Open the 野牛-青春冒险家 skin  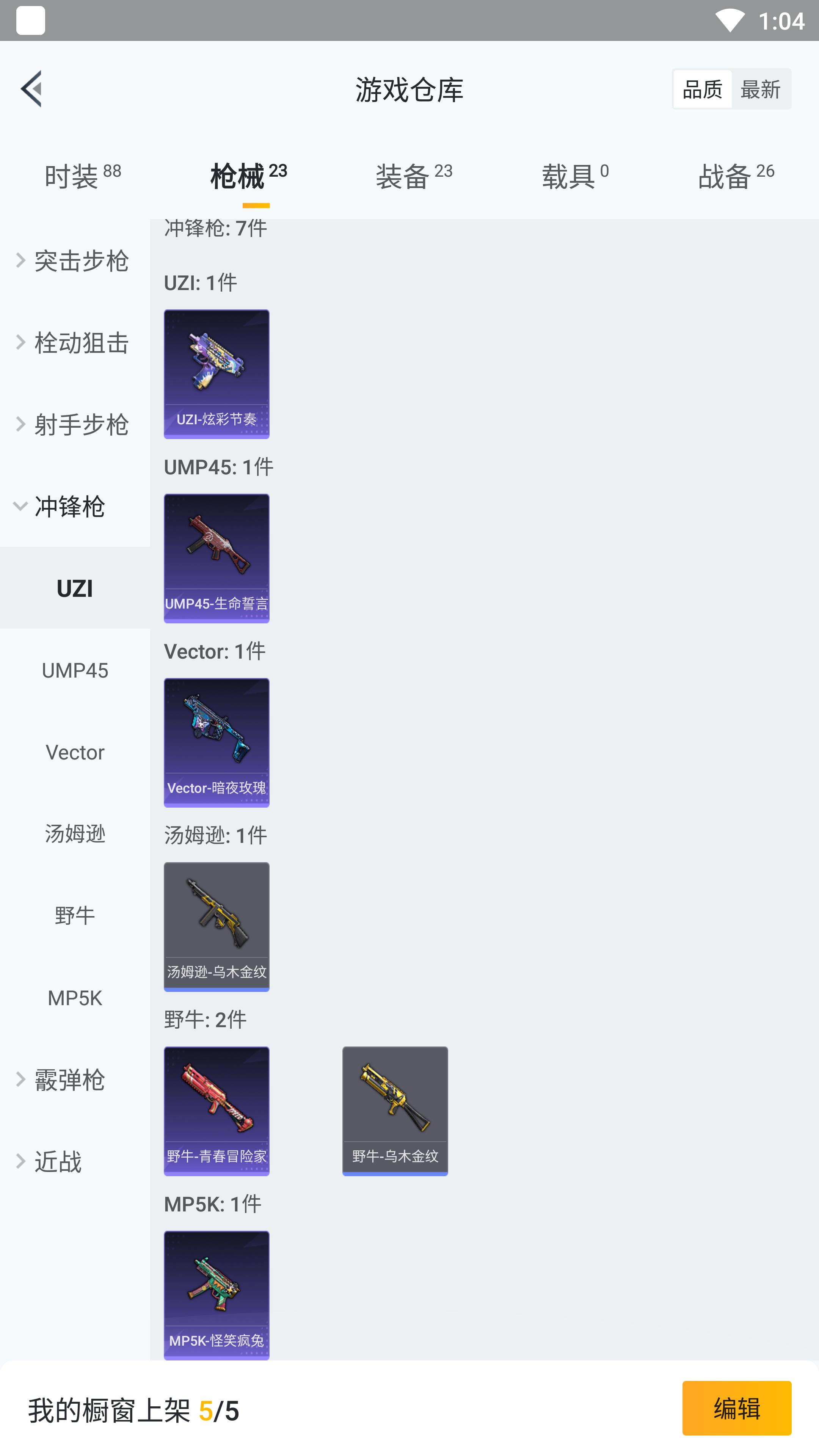tap(217, 1111)
